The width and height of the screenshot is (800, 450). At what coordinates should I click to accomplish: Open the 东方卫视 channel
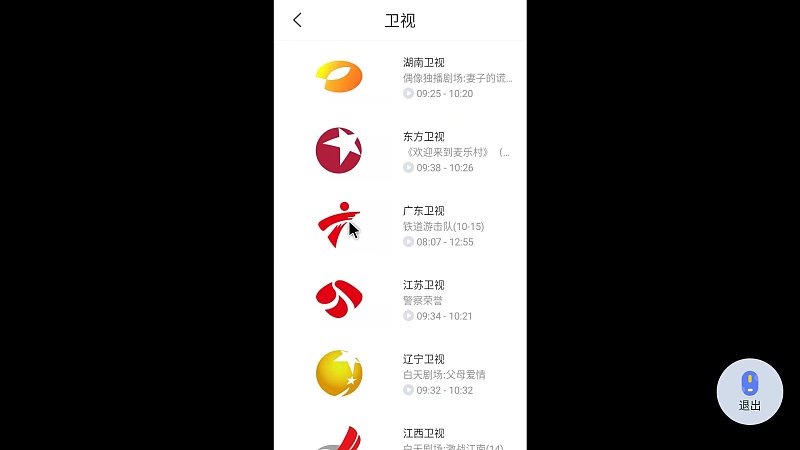[400, 151]
